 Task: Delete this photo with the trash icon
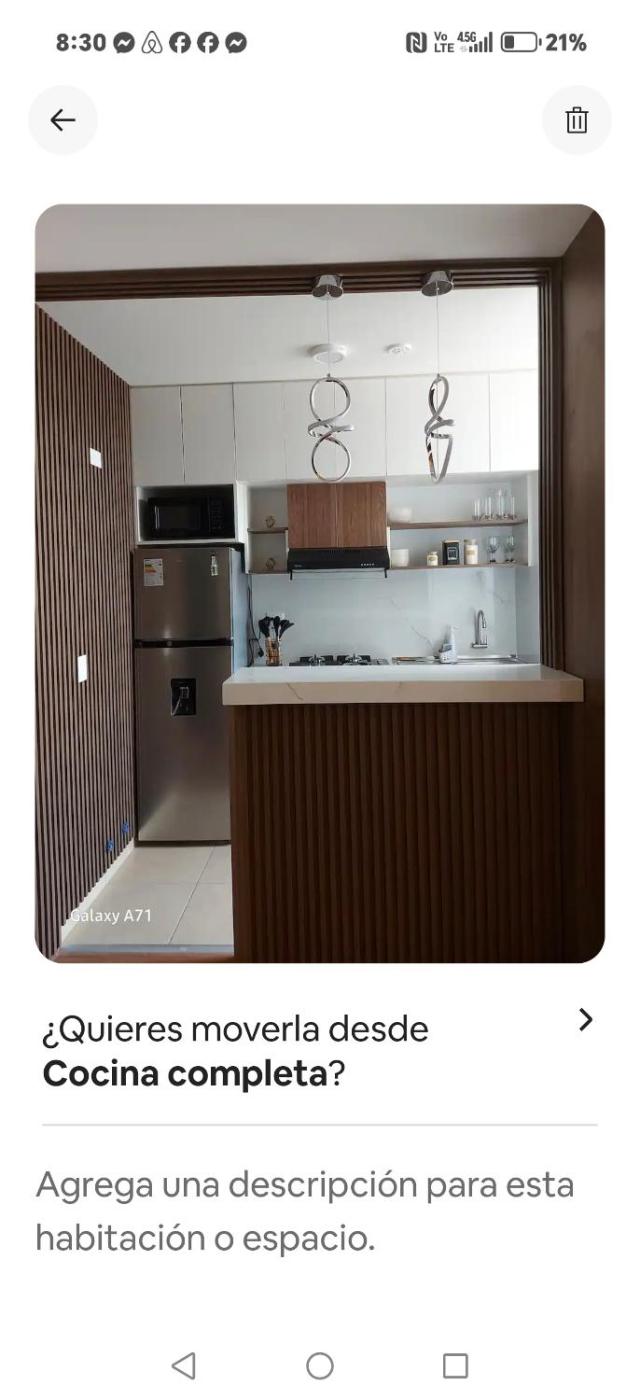576,120
